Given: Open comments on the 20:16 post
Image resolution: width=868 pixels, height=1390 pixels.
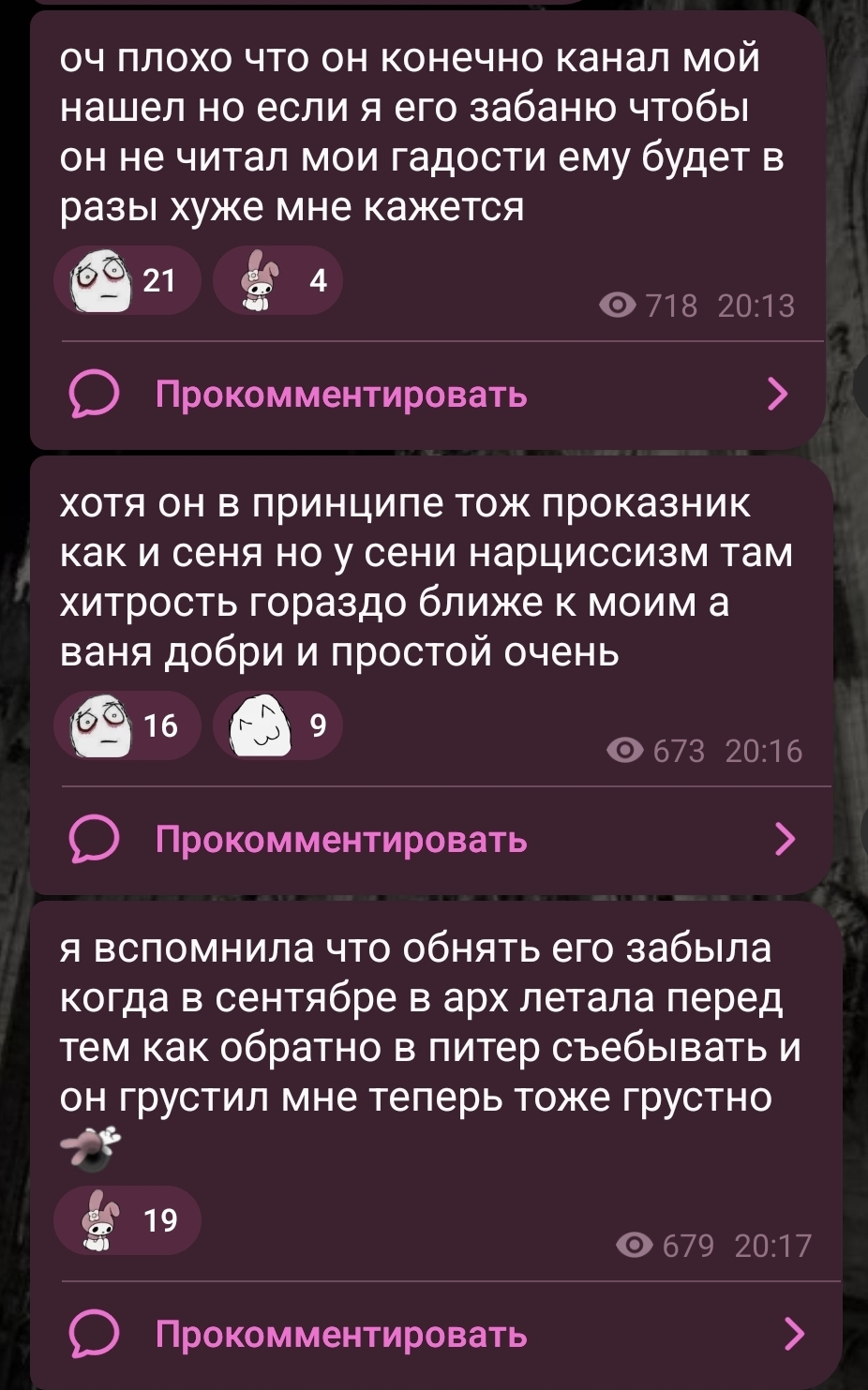Looking at the screenshot, I should point(340,840).
